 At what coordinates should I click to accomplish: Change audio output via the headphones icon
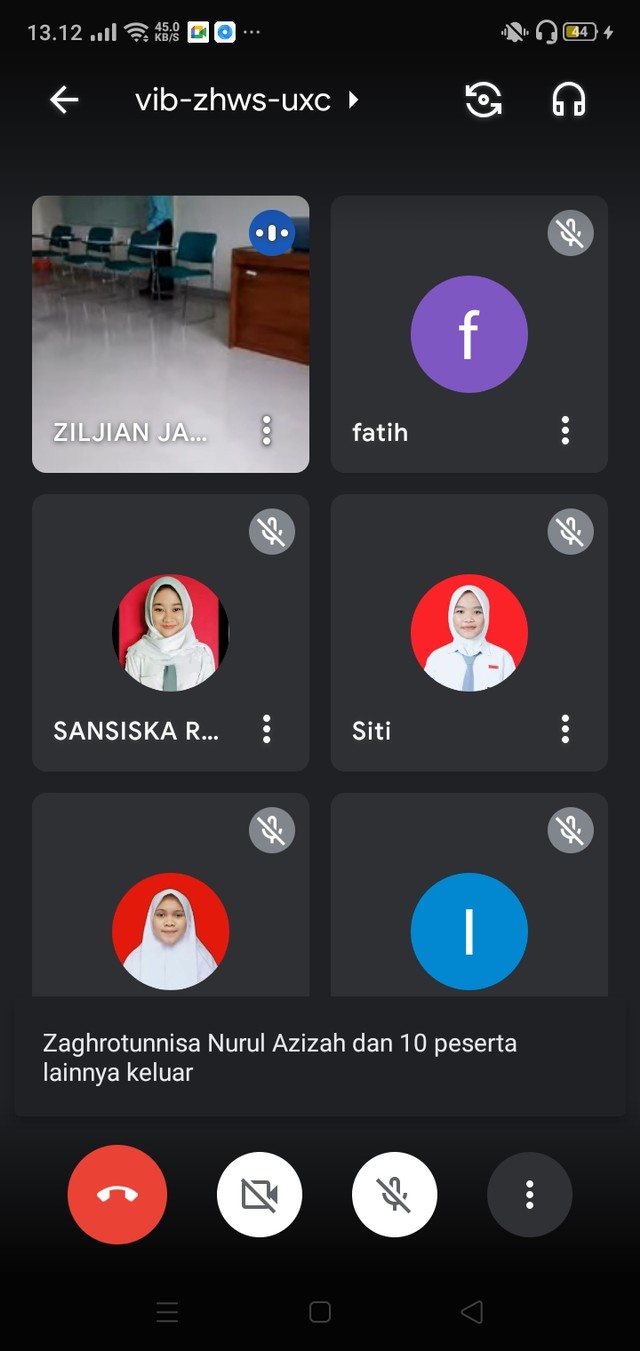(569, 100)
